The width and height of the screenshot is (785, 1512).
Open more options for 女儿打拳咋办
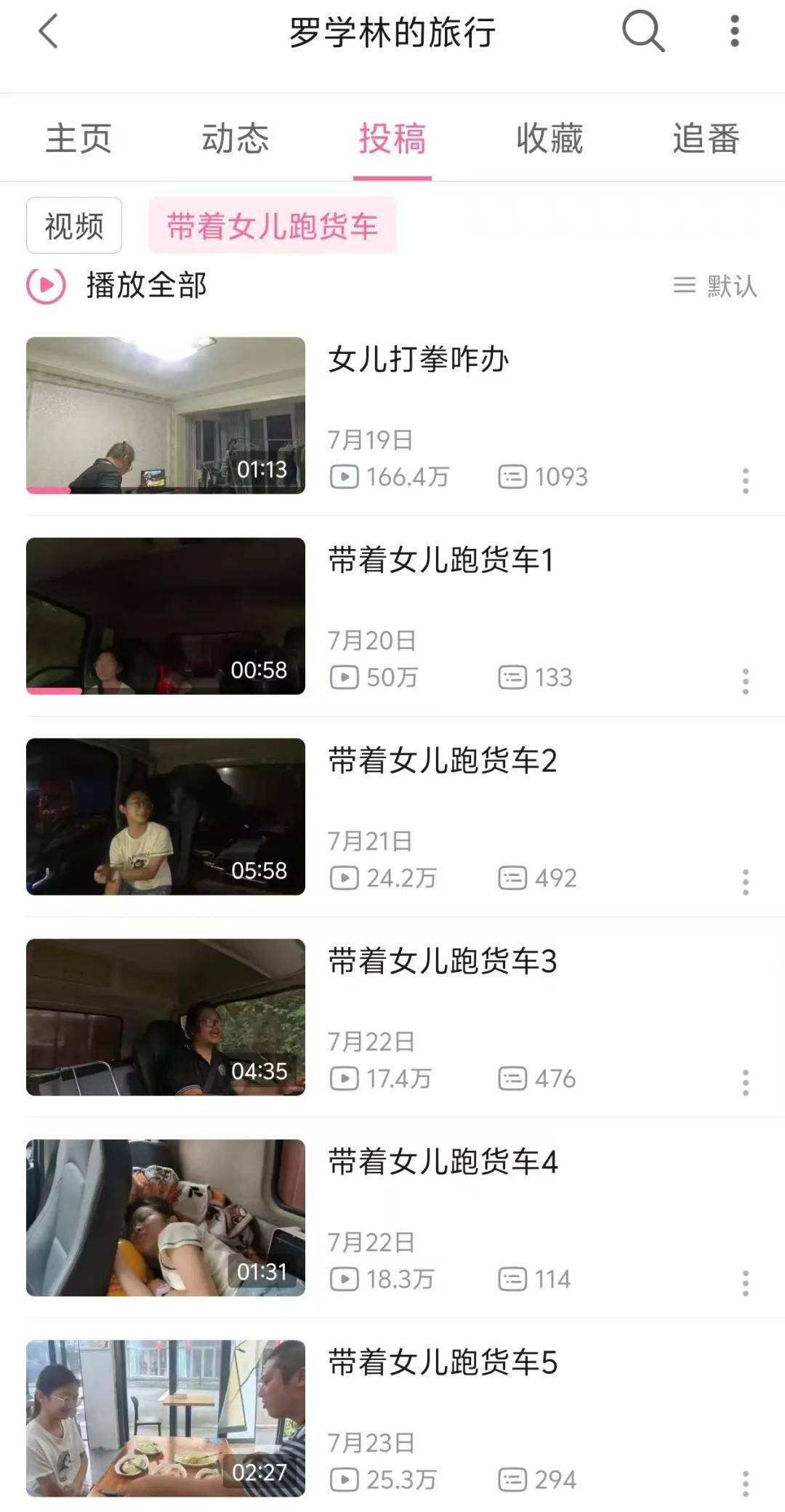tap(746, 481)
